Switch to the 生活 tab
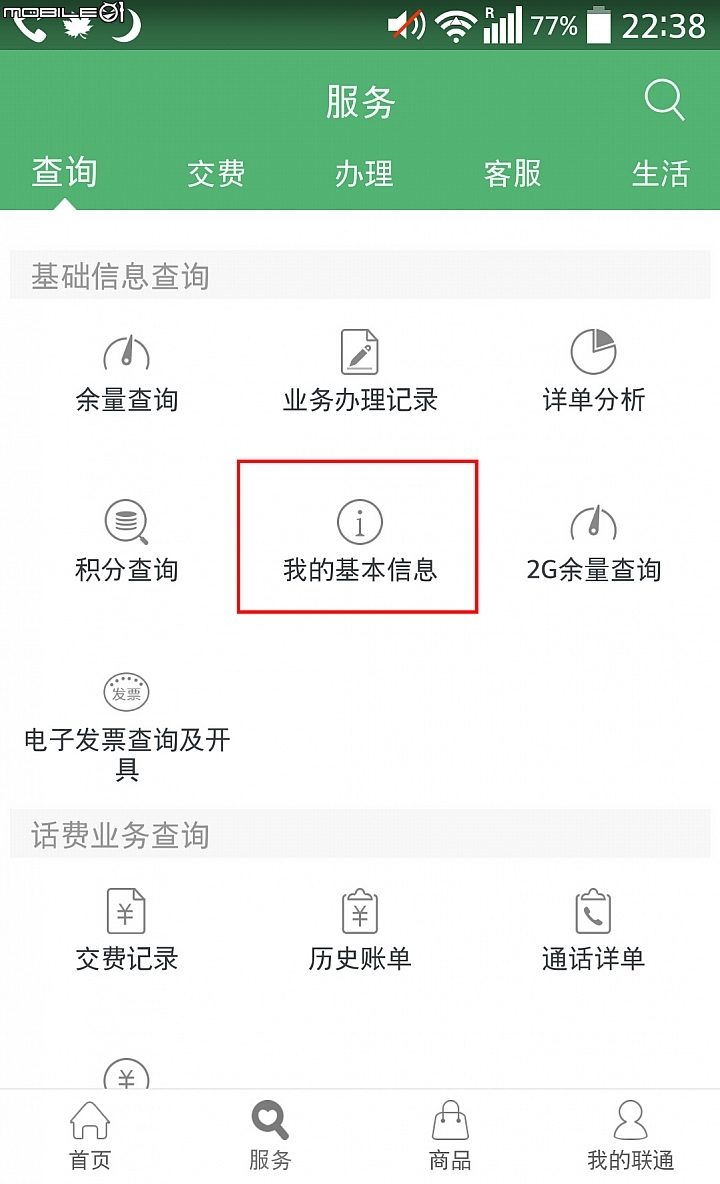The width and height of the screenshot is (720, 1184). (x=660, y=174)
